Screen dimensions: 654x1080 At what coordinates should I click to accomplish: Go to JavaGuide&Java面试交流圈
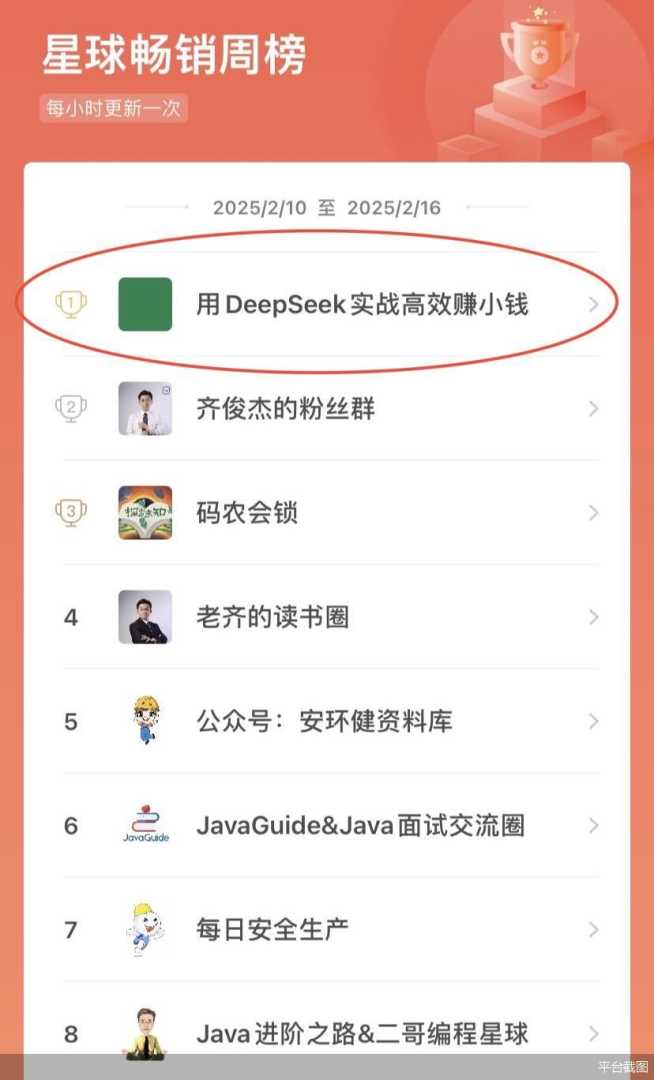coord(360,825)
